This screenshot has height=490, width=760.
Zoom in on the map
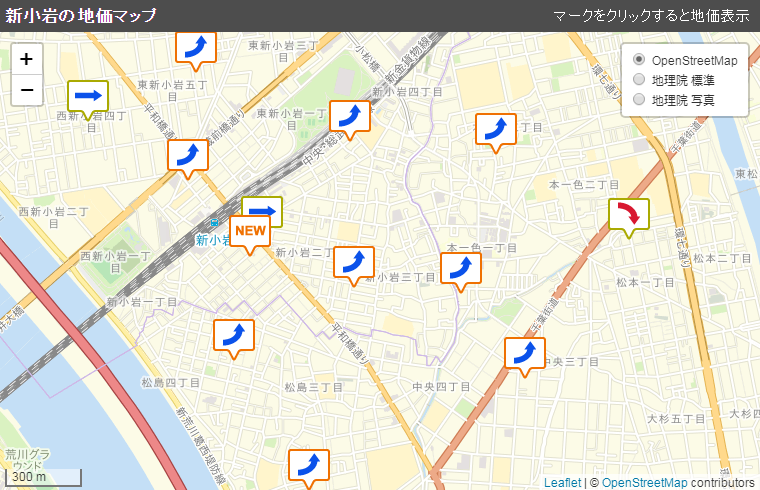pyautogui.click(x=26, y=59)
